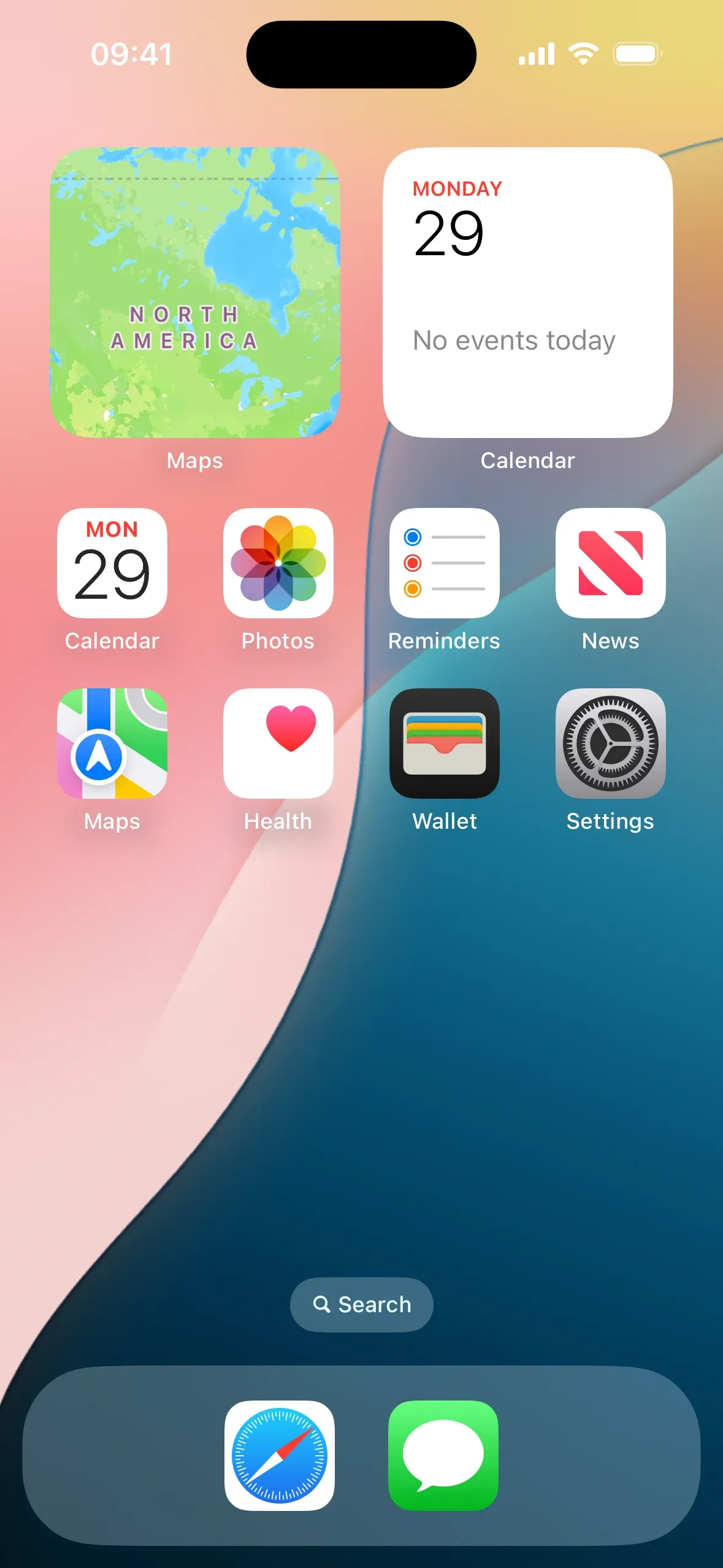
Task: Open the Maps widget showing North America
Action: point(195,293)
